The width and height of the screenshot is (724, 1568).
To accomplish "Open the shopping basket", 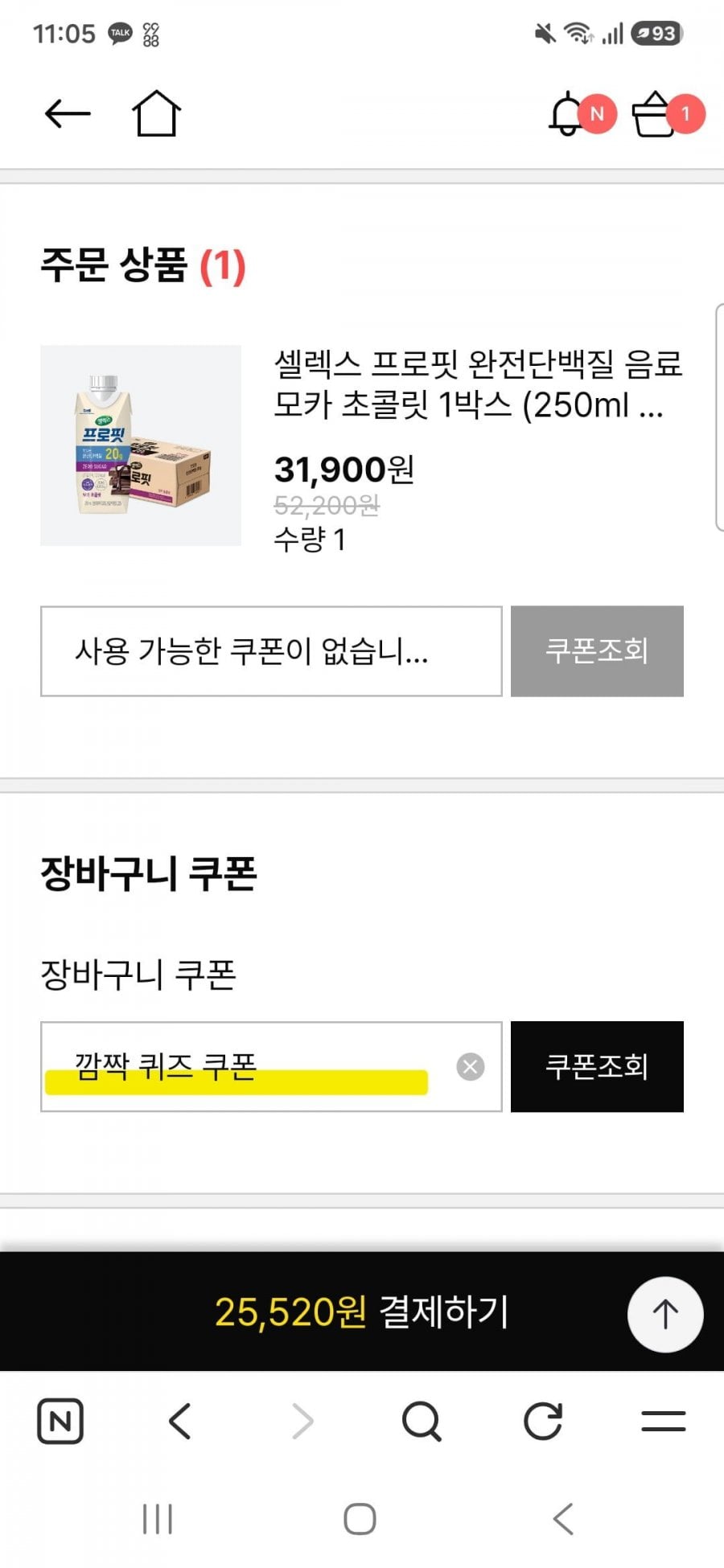I will point(653,114).
